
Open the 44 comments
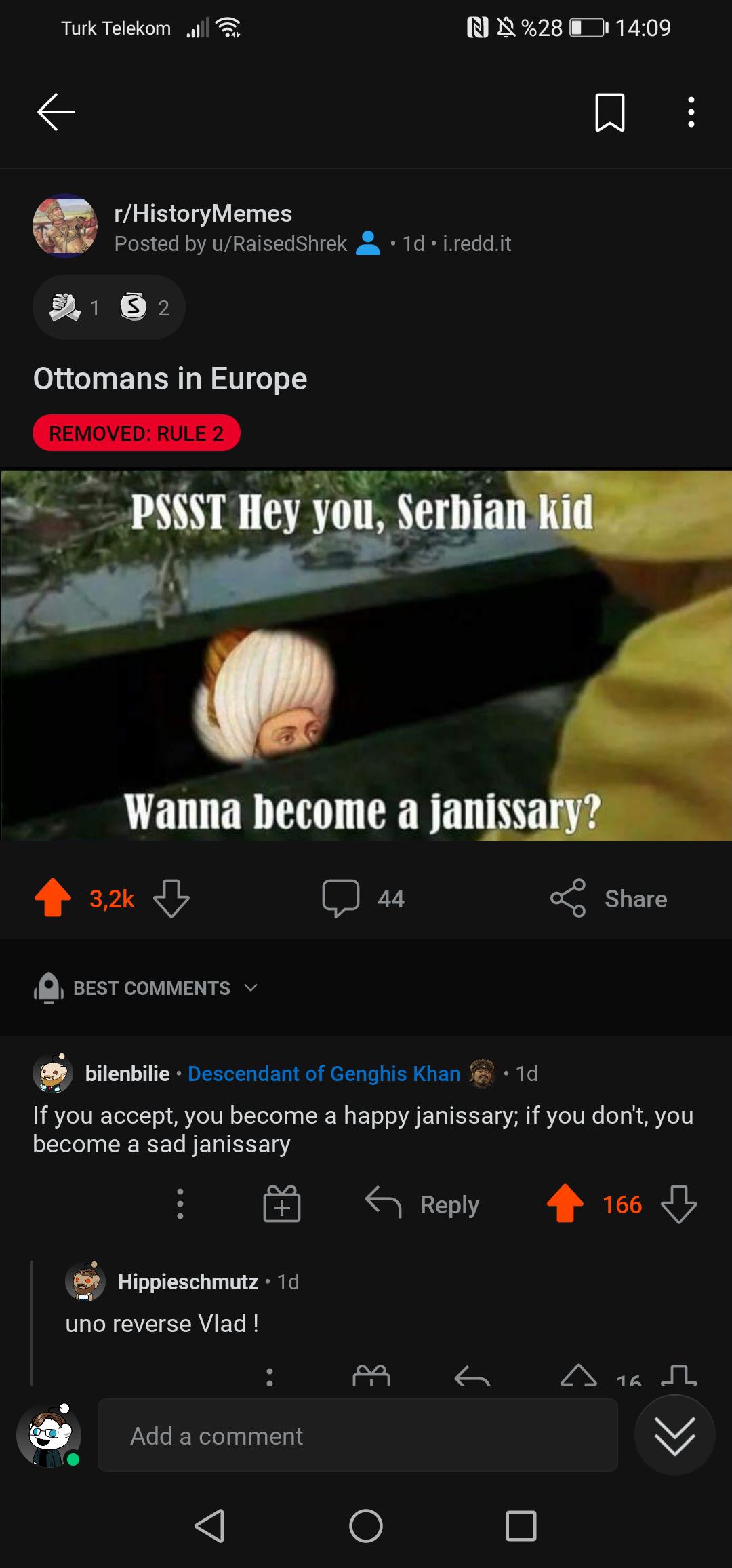tap(363, 898)
